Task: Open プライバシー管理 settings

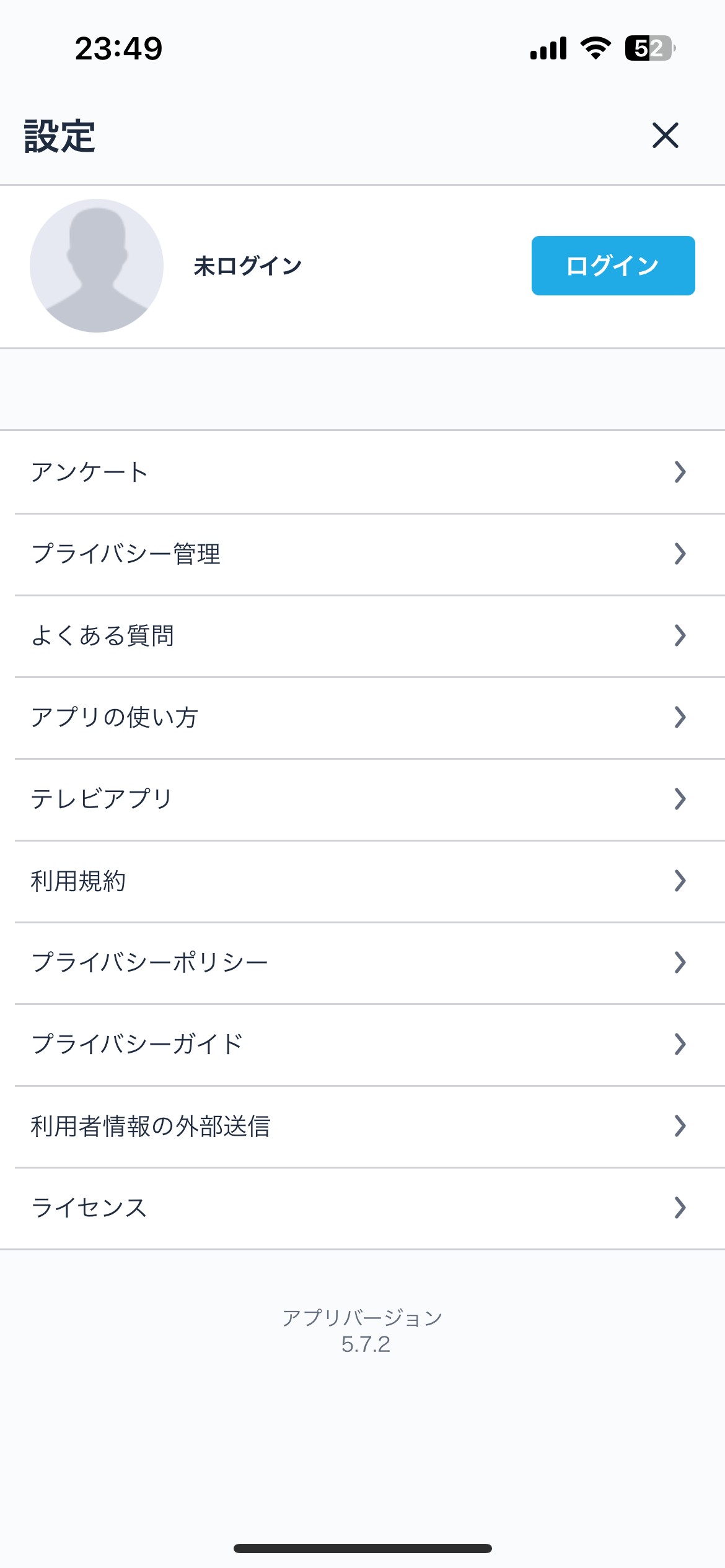Action: click(x=362, y=554)
